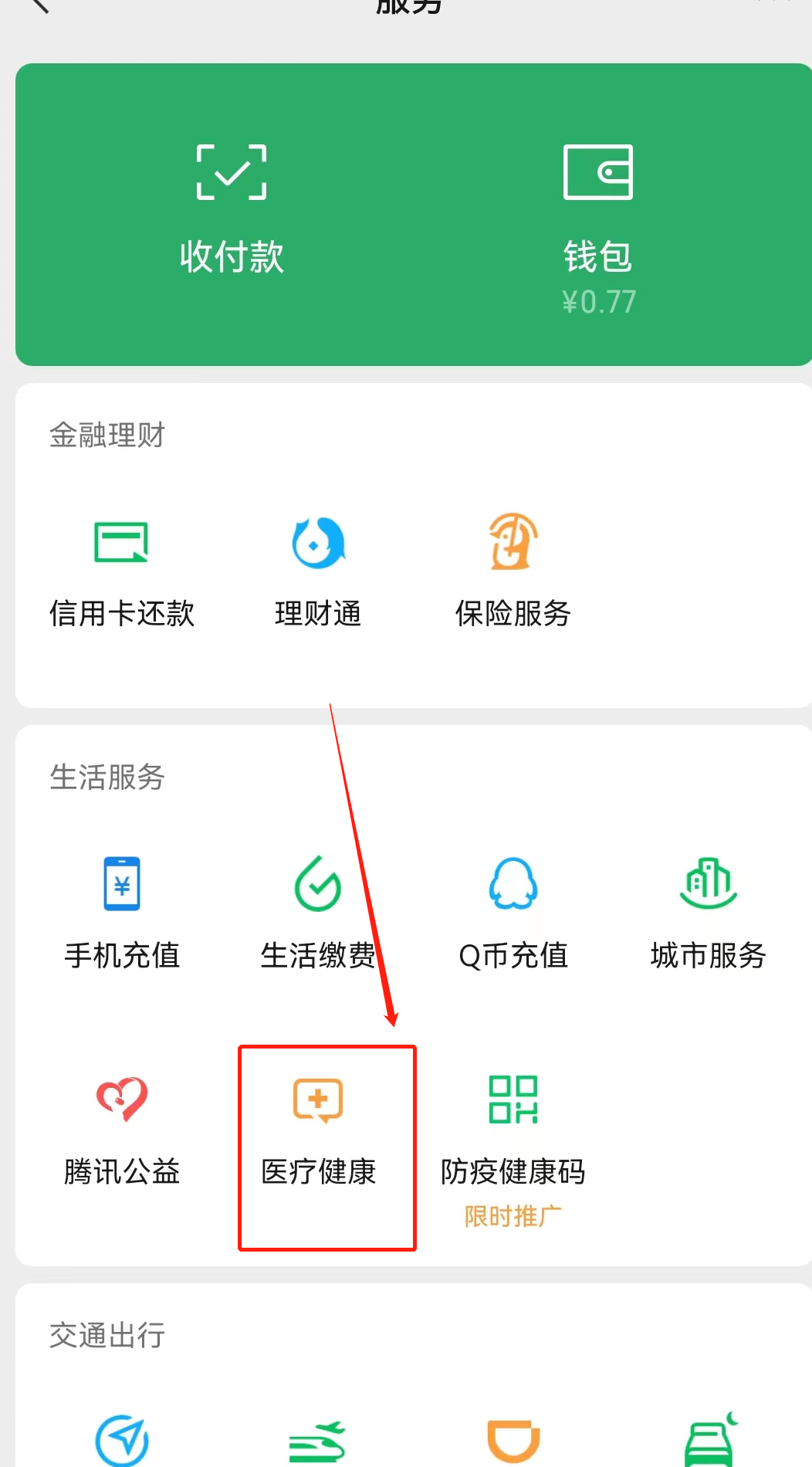The image size is (812, 1467).
Task: Open 保险服务 insurance services
Action: tap(513, 571)
